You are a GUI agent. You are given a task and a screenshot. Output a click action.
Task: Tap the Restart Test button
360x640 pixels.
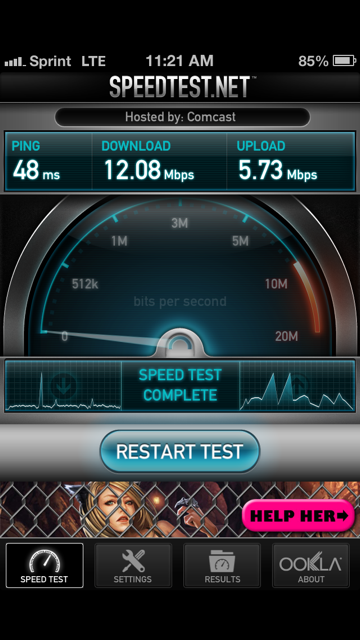point(180,451)
